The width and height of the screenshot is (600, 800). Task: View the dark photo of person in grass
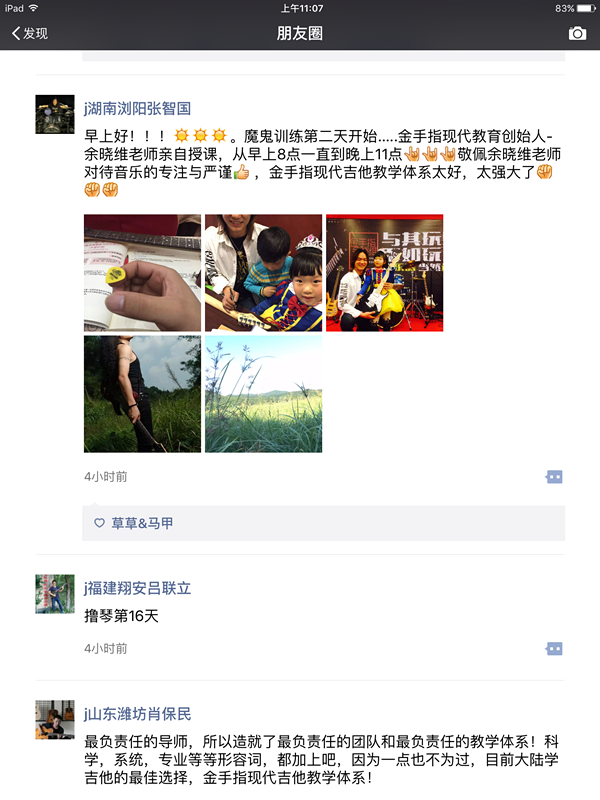[x=142, y=394]
